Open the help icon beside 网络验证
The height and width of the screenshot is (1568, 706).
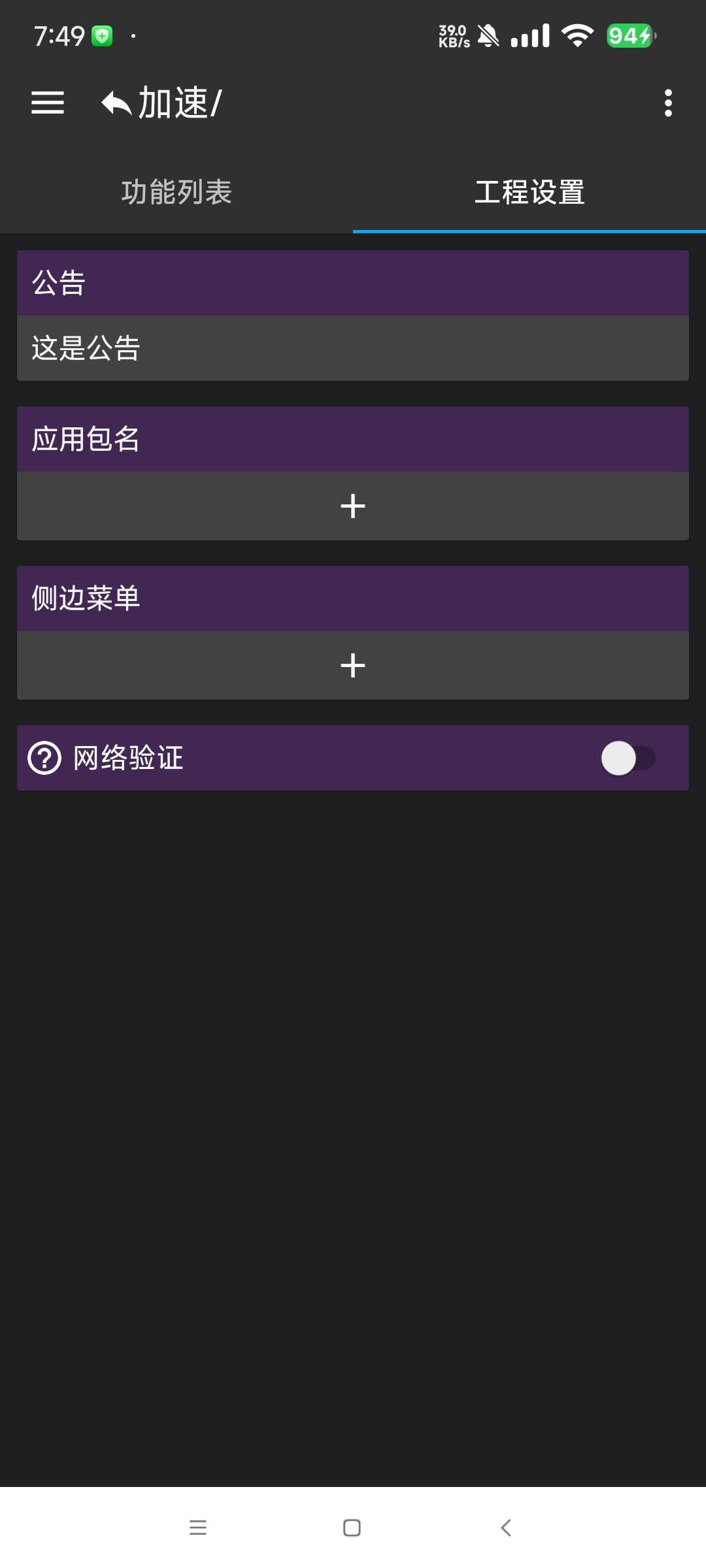click(x=44, y=758)
